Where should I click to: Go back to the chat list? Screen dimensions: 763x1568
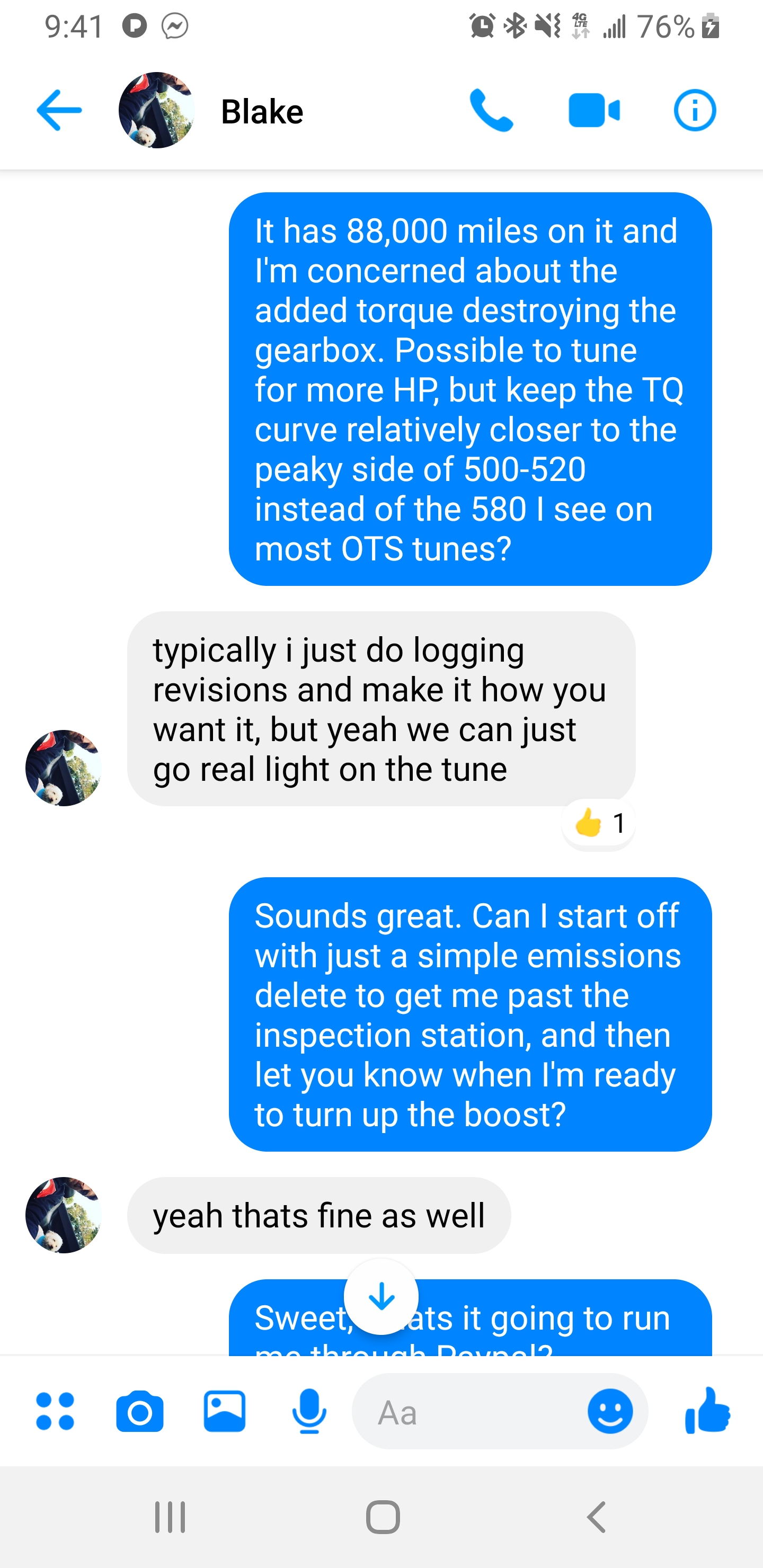pos(59,110)
